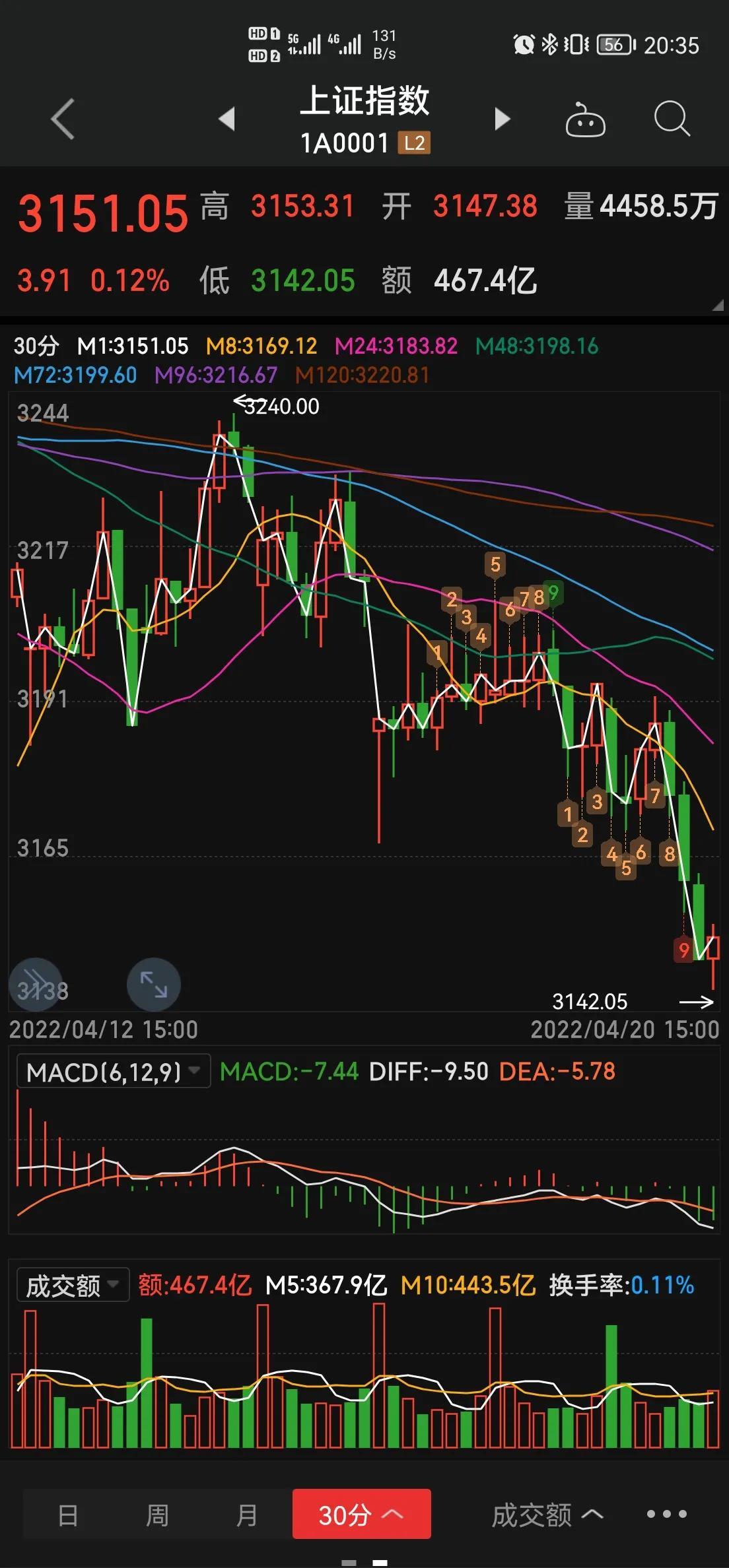
Task: Expand the quote details corner triangle
Action: [718, 305]
